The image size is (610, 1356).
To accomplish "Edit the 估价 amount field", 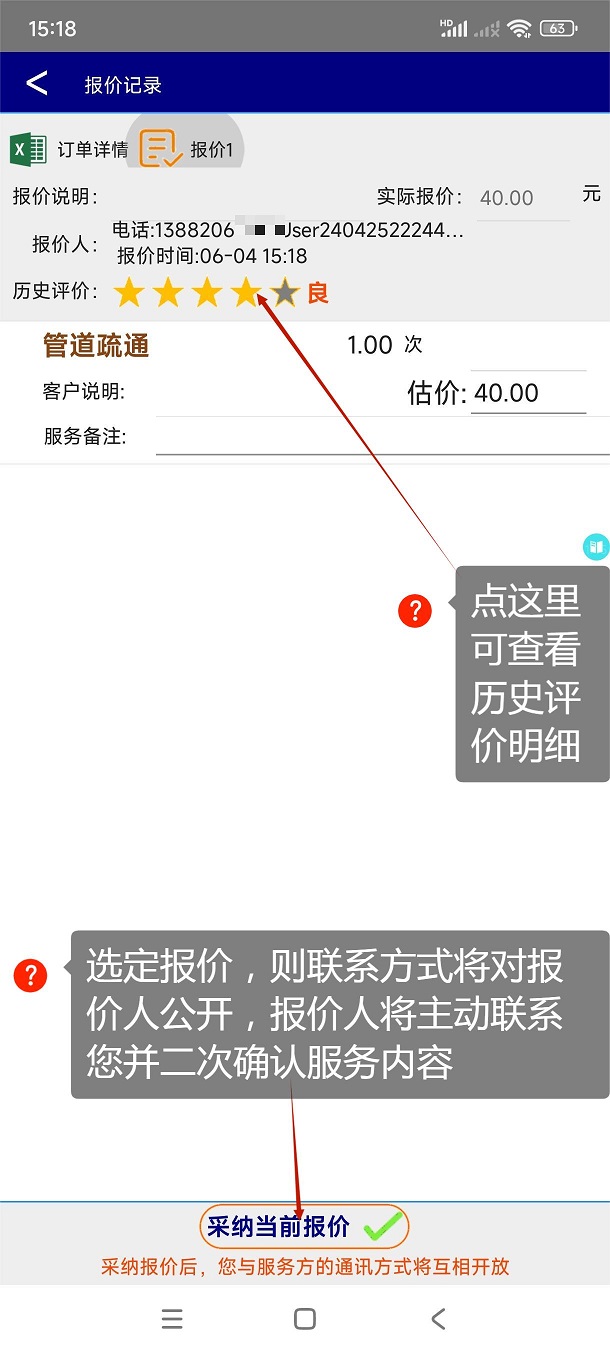I will coord(528,393).
